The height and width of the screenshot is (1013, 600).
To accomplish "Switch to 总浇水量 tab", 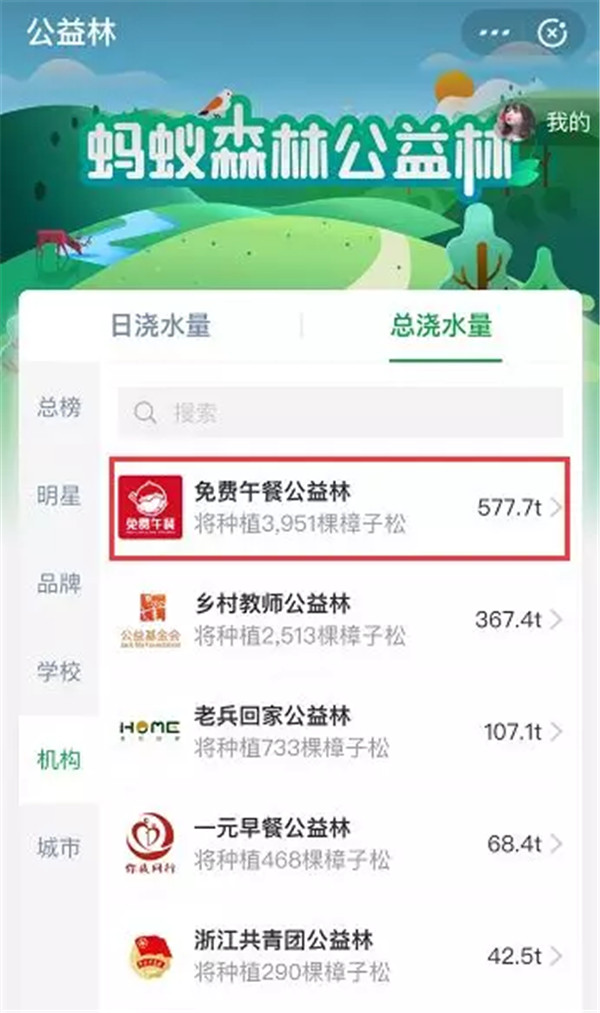I will [x=441, y=327].
